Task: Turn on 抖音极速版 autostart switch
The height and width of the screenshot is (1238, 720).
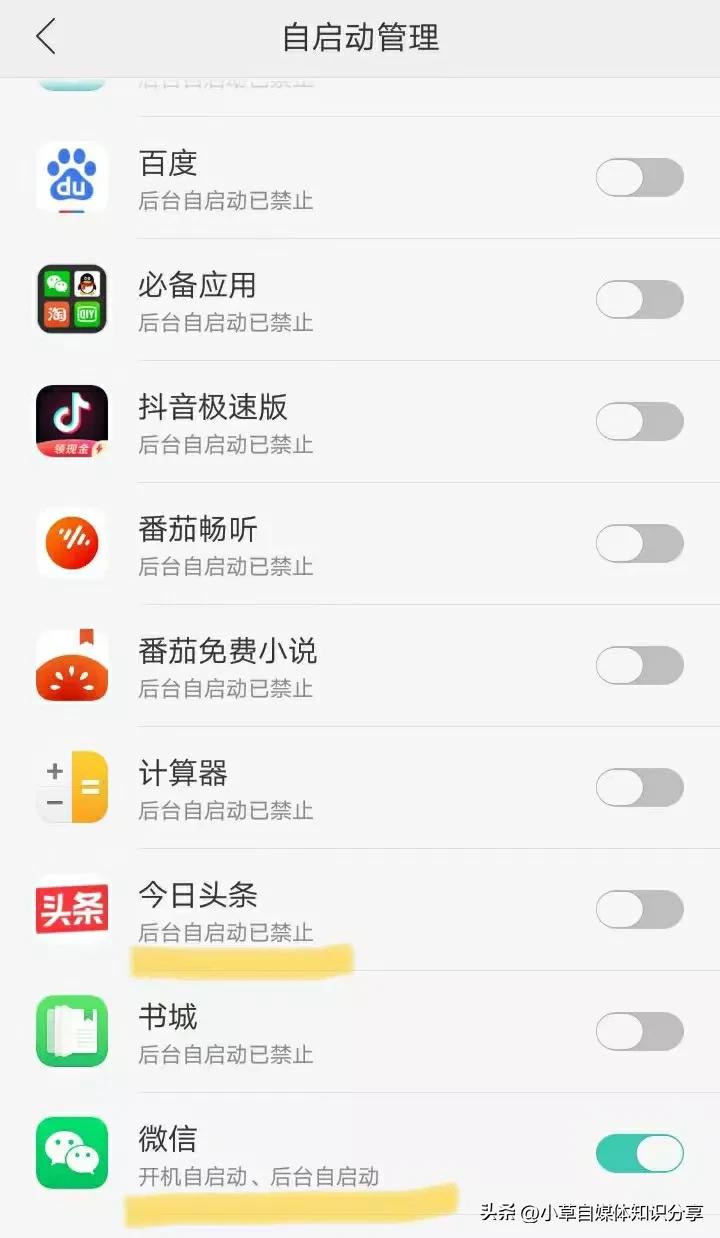Action: pos(640,421)
